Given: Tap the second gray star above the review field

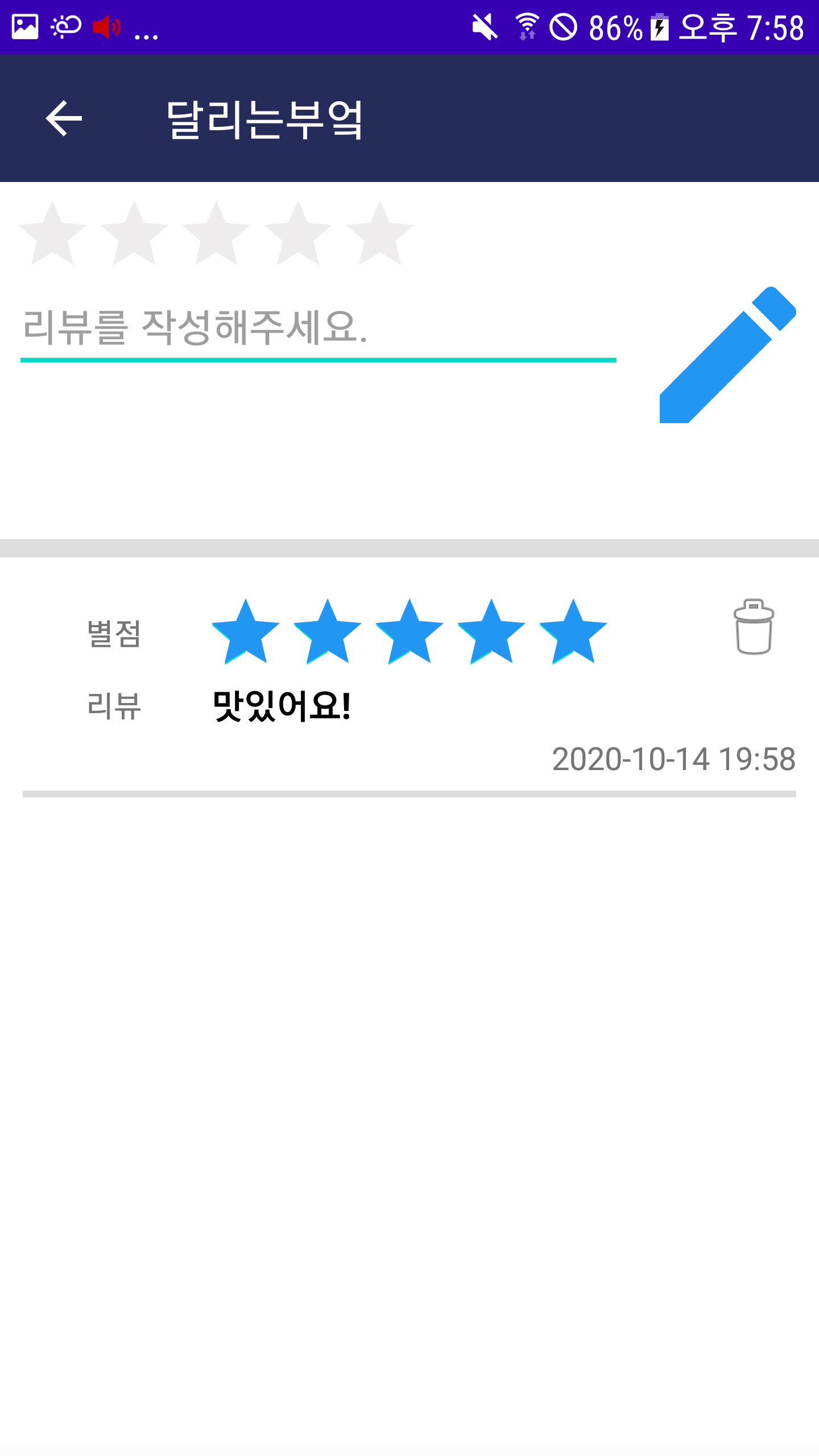Looking at the screenshot, I should [x=135, y=234].
